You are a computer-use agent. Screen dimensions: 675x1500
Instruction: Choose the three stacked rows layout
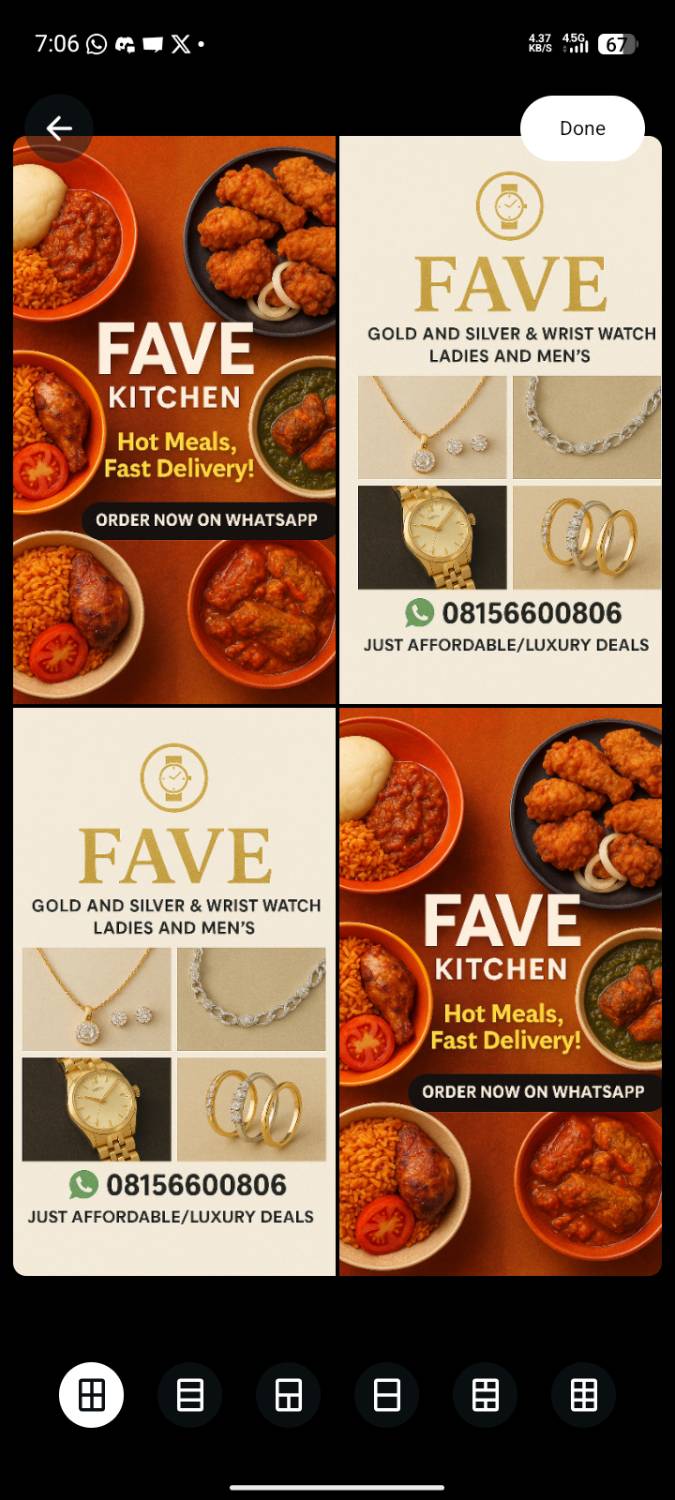tap(190, 1394)
